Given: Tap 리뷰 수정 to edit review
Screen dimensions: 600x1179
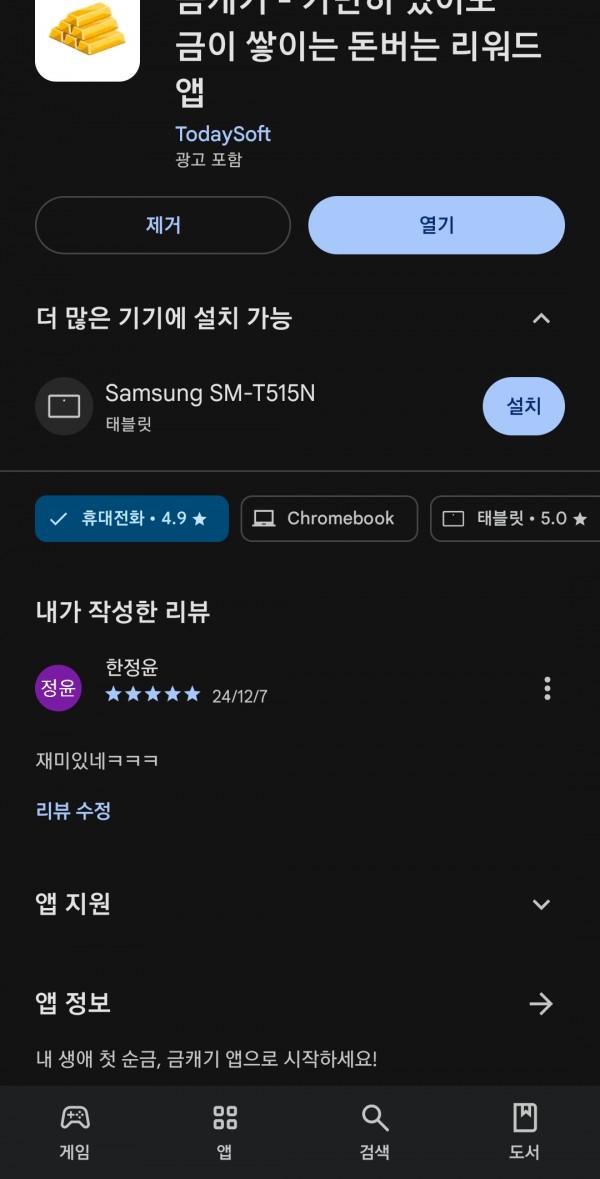Looking at the screenshot, I should (74, 811).
